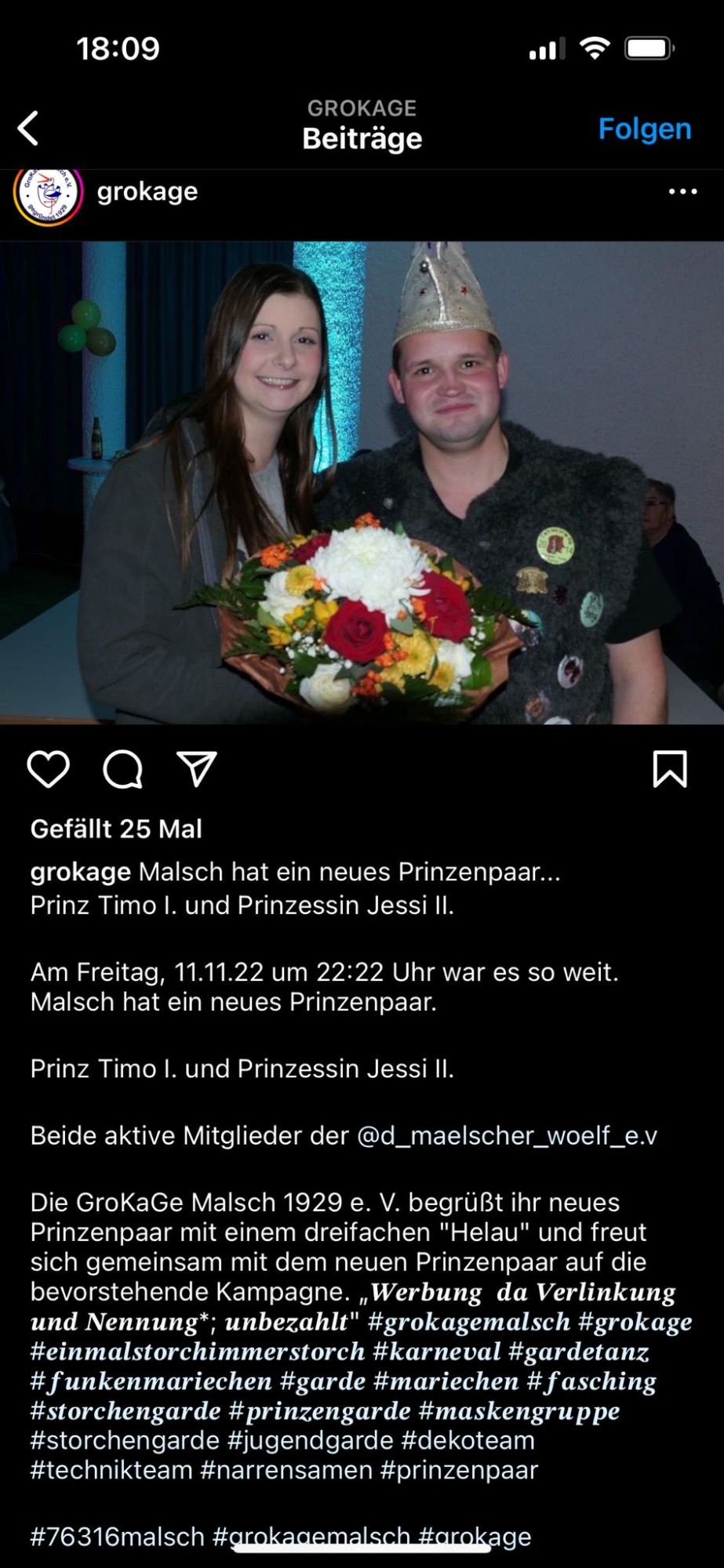The image size is (724, 1568).
Task: Open hashtag #jugendgarde
Action: pos(310,1440)
